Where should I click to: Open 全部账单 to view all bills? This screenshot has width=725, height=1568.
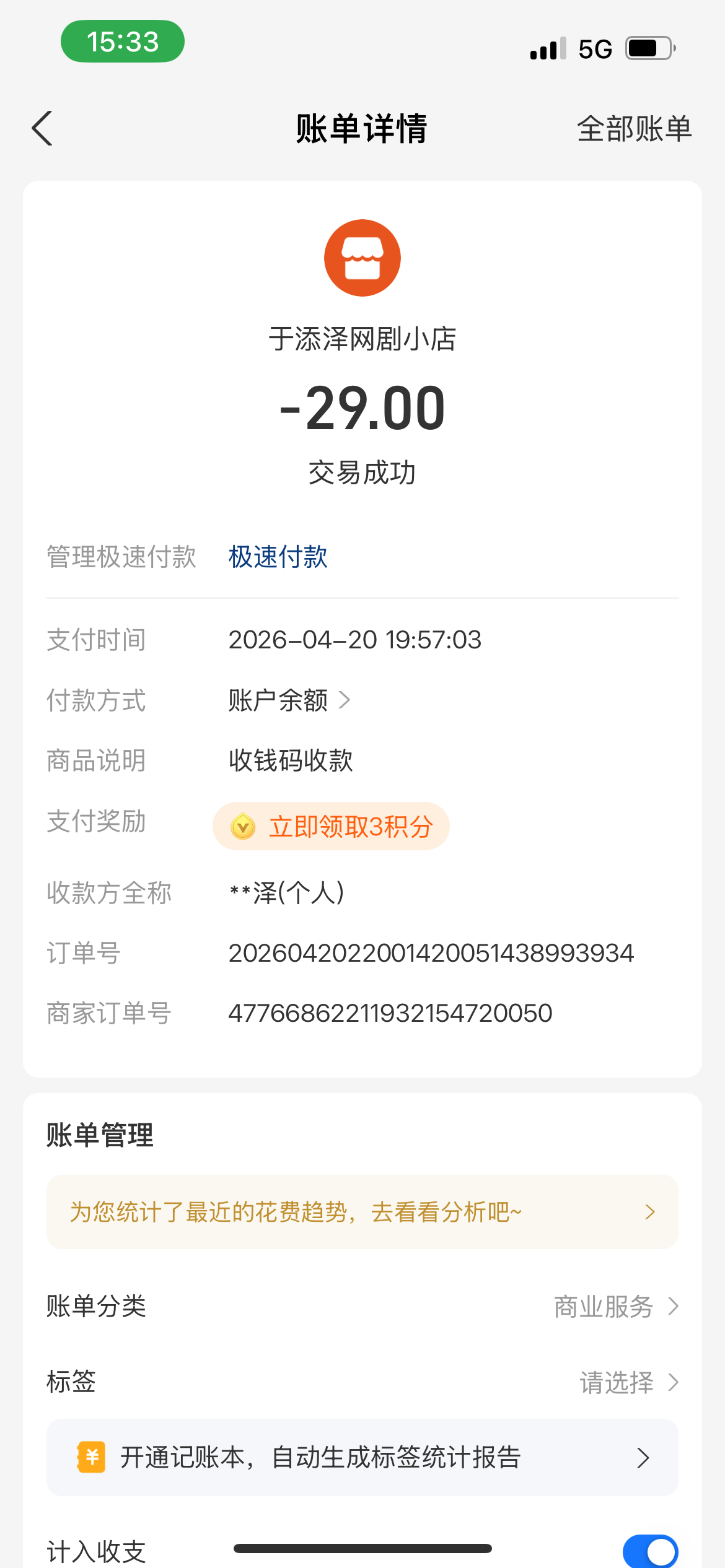click(x=633, y=129)
